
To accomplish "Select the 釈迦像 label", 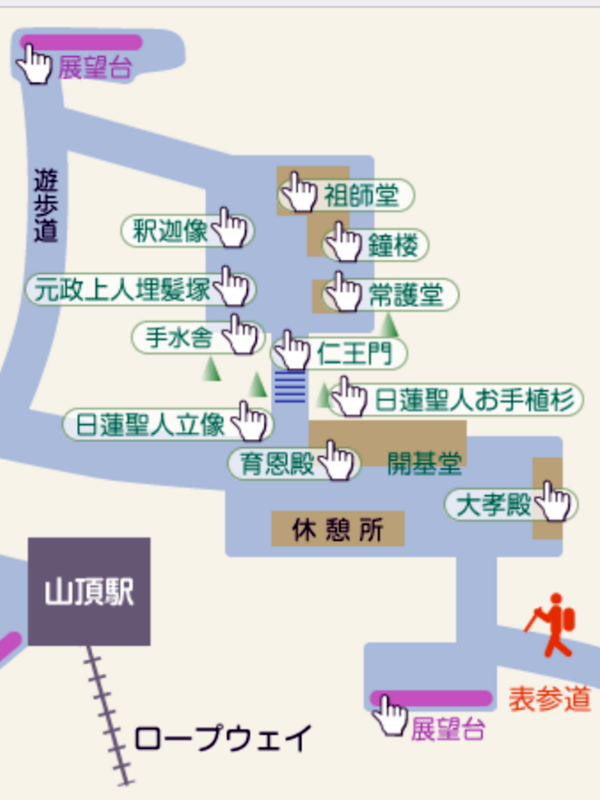I will 171,231.
